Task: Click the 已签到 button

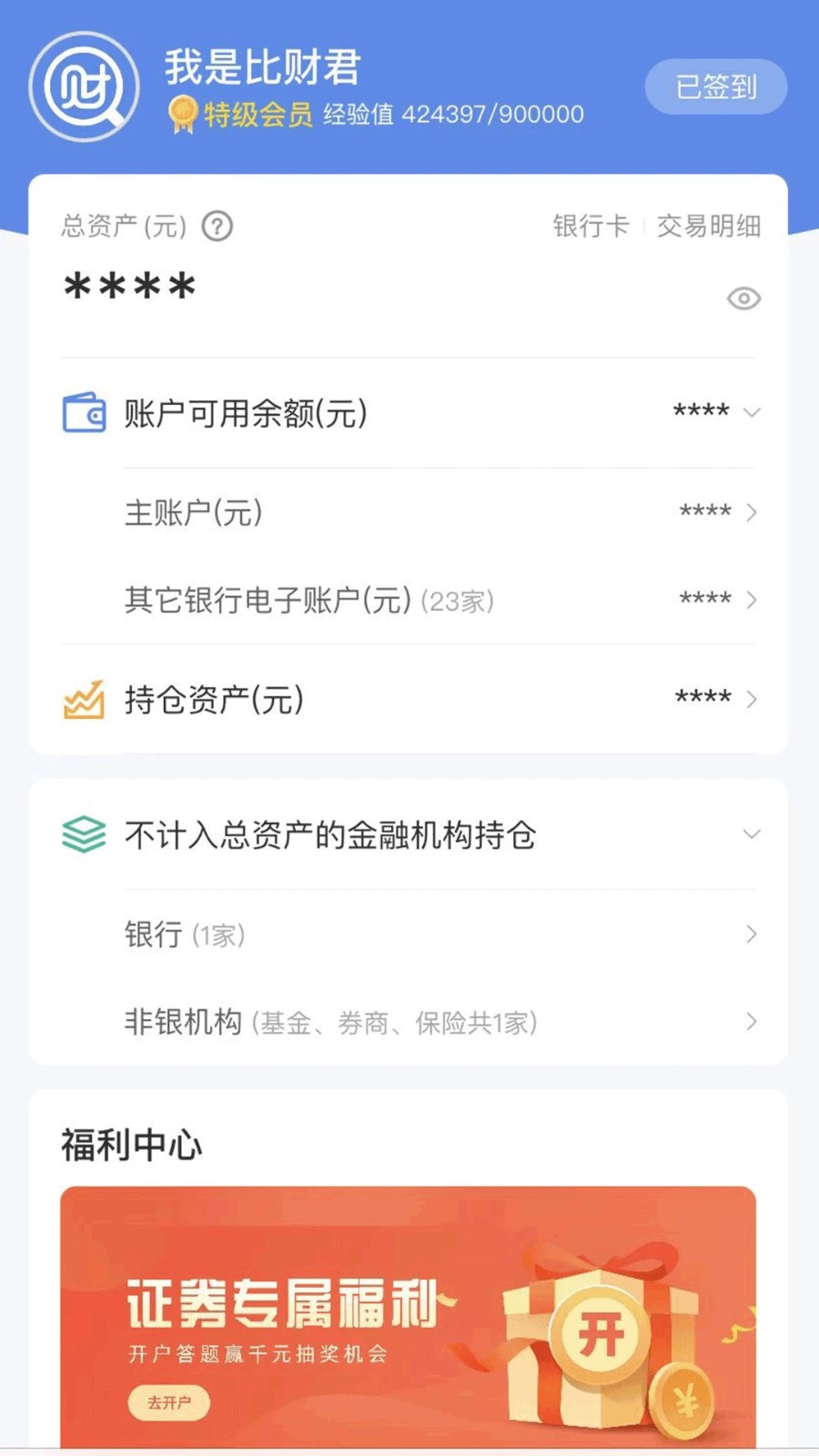Action: (x=715, y=86)
